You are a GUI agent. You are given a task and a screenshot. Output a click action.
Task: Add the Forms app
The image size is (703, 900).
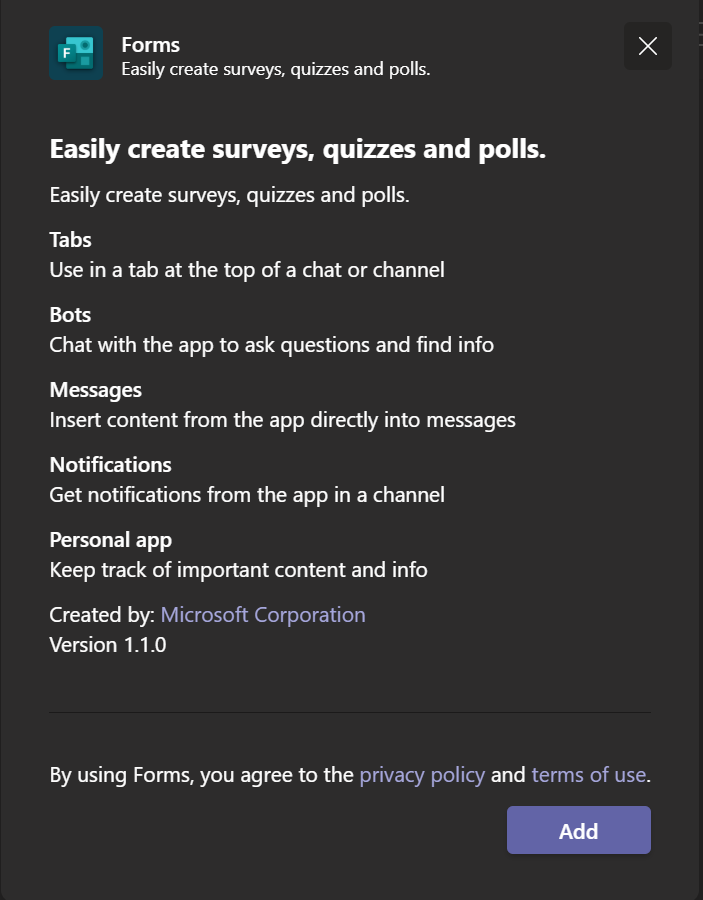point(578,830)
